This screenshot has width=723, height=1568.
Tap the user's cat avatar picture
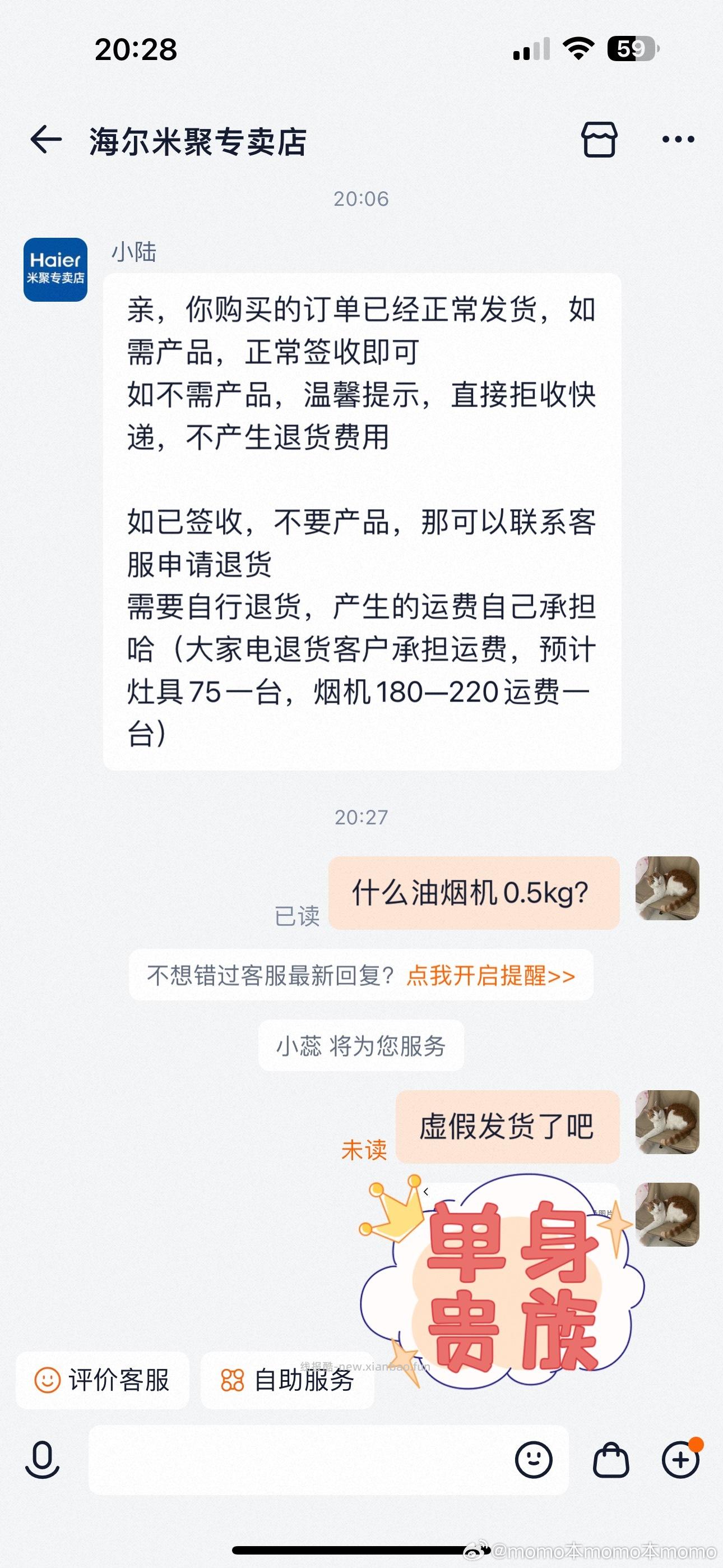667,892
